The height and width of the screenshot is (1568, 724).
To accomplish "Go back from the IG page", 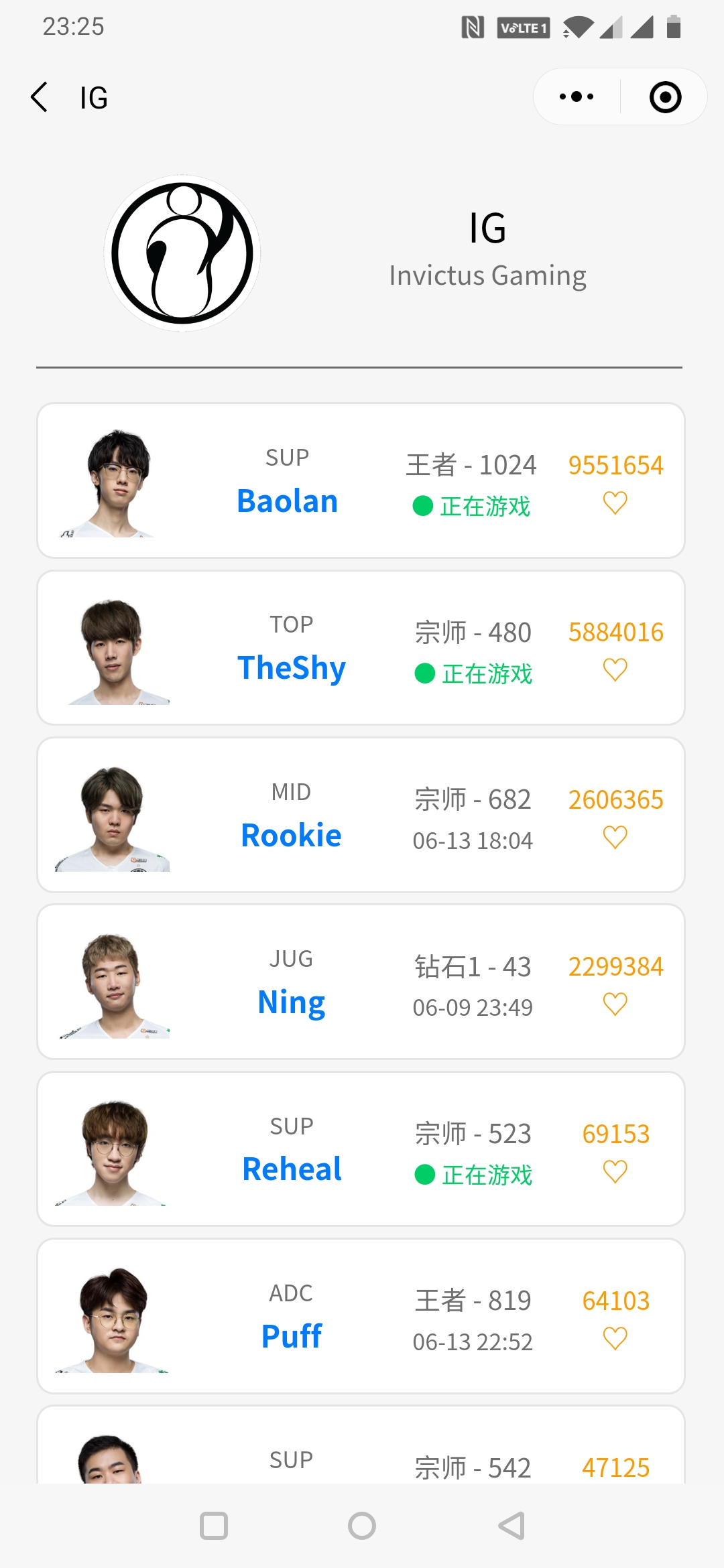I will pyautogui.click(x=40, y=98).
